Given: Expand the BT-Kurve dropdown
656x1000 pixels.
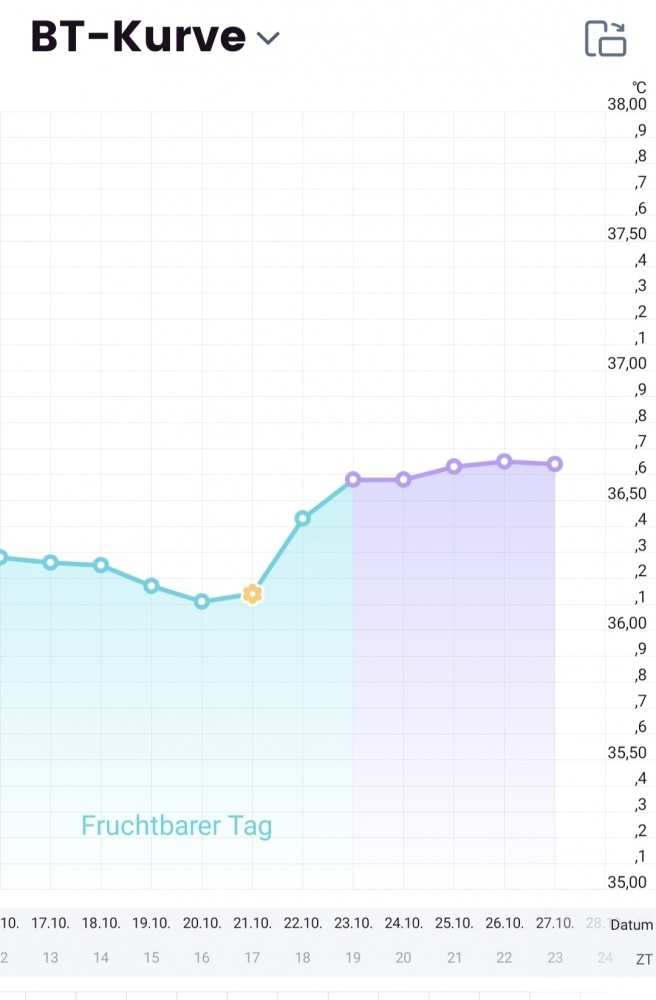Looking at the screenshot, I should click(267, 39).
